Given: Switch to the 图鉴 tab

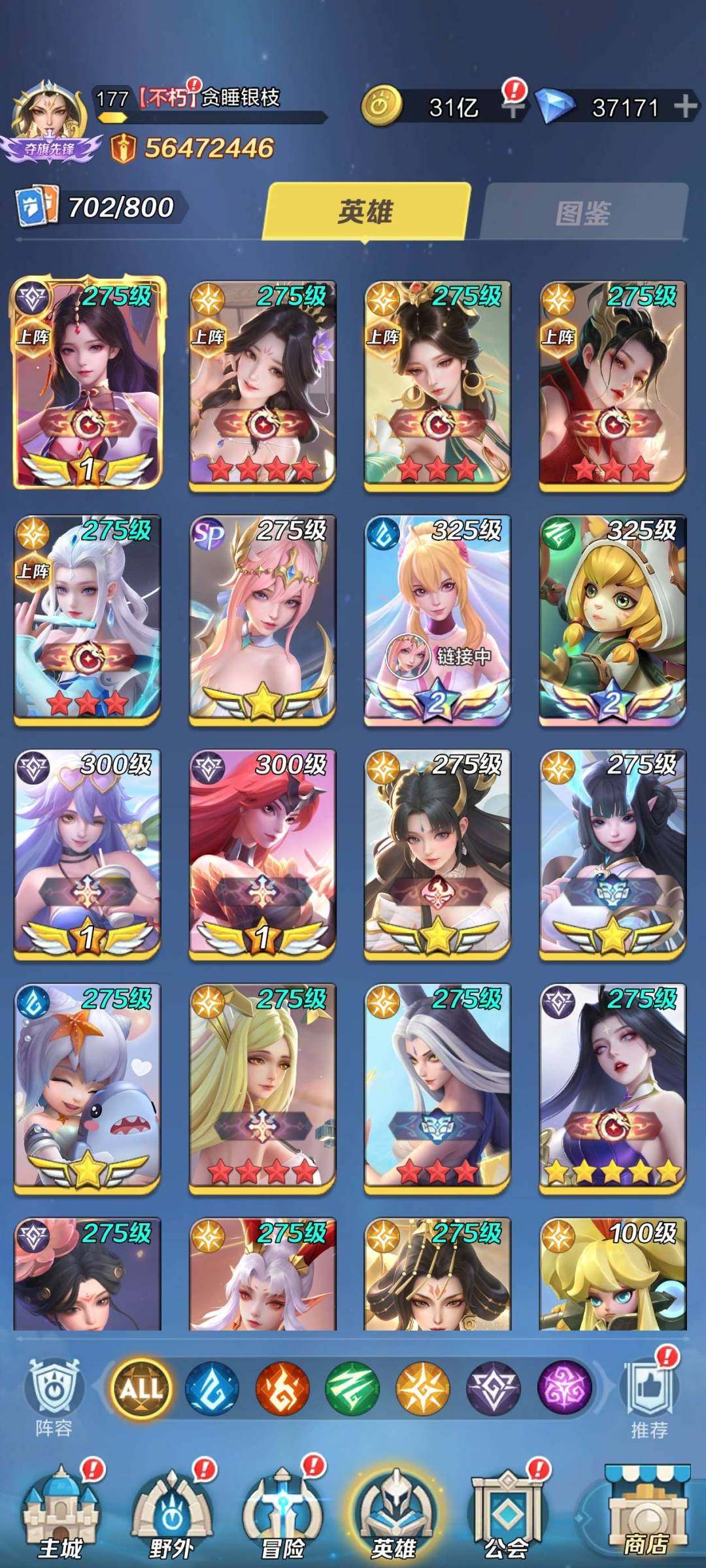Looking at the screenshot, I should (x=583, y=212).
